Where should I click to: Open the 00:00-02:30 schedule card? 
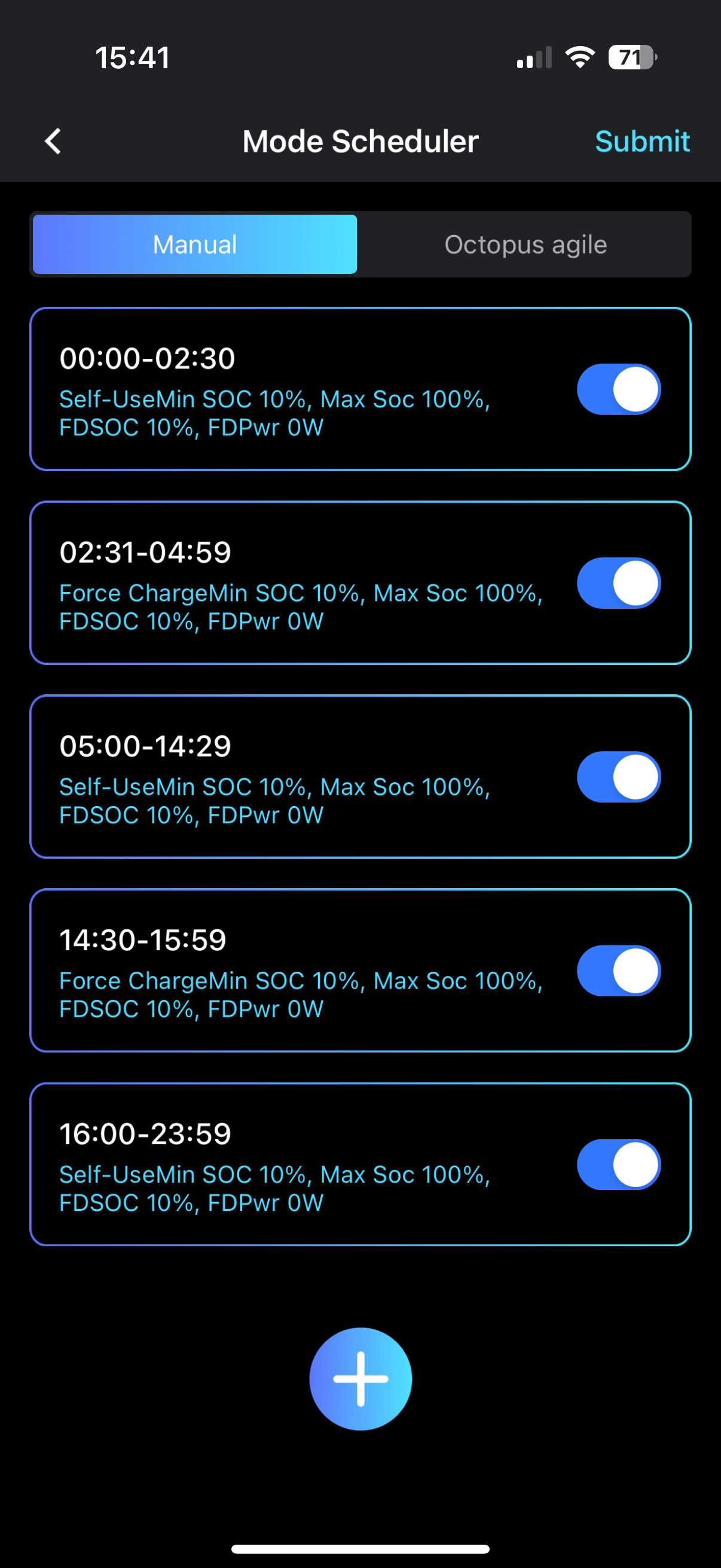(x=274, y=389)
